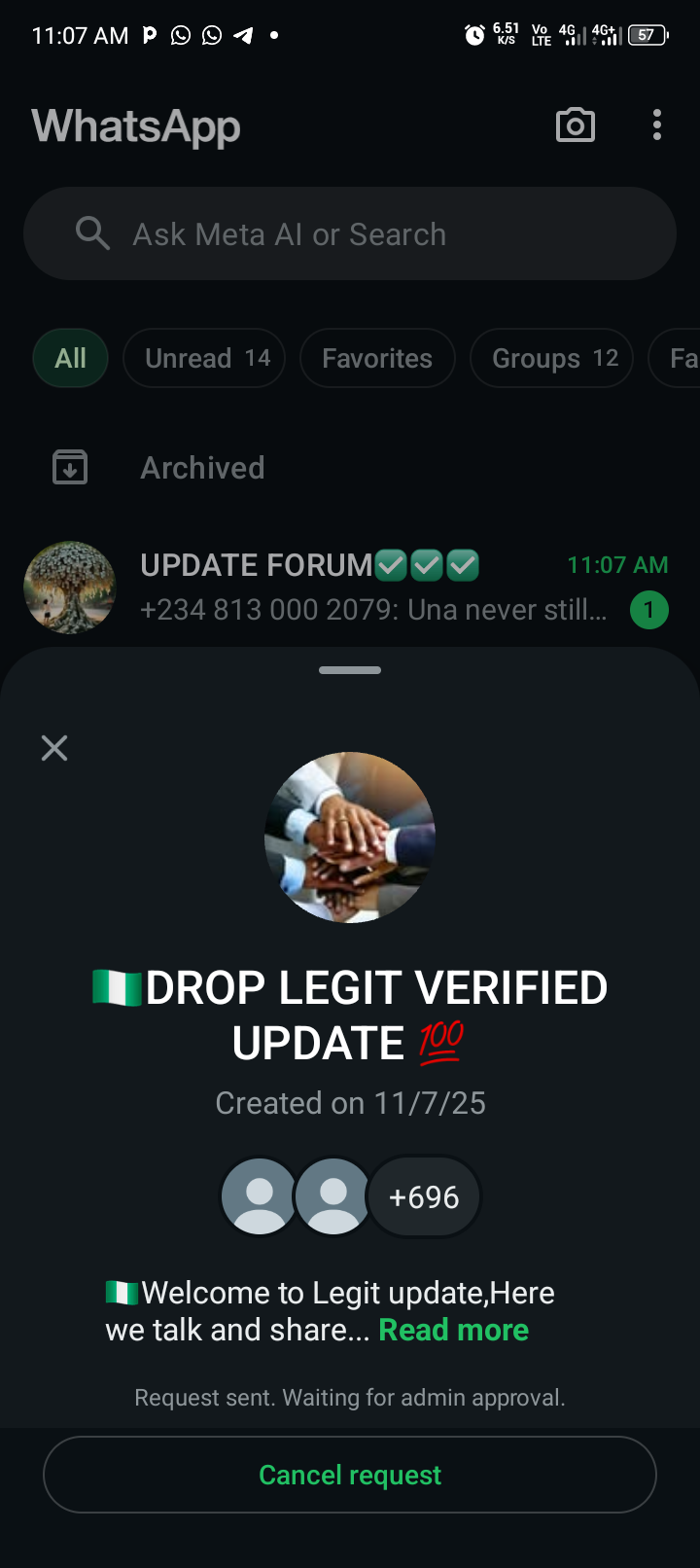This screenshot has height=1568, width=700.
Task: Open the three-dot overflow menu
Action: (657, 125)
